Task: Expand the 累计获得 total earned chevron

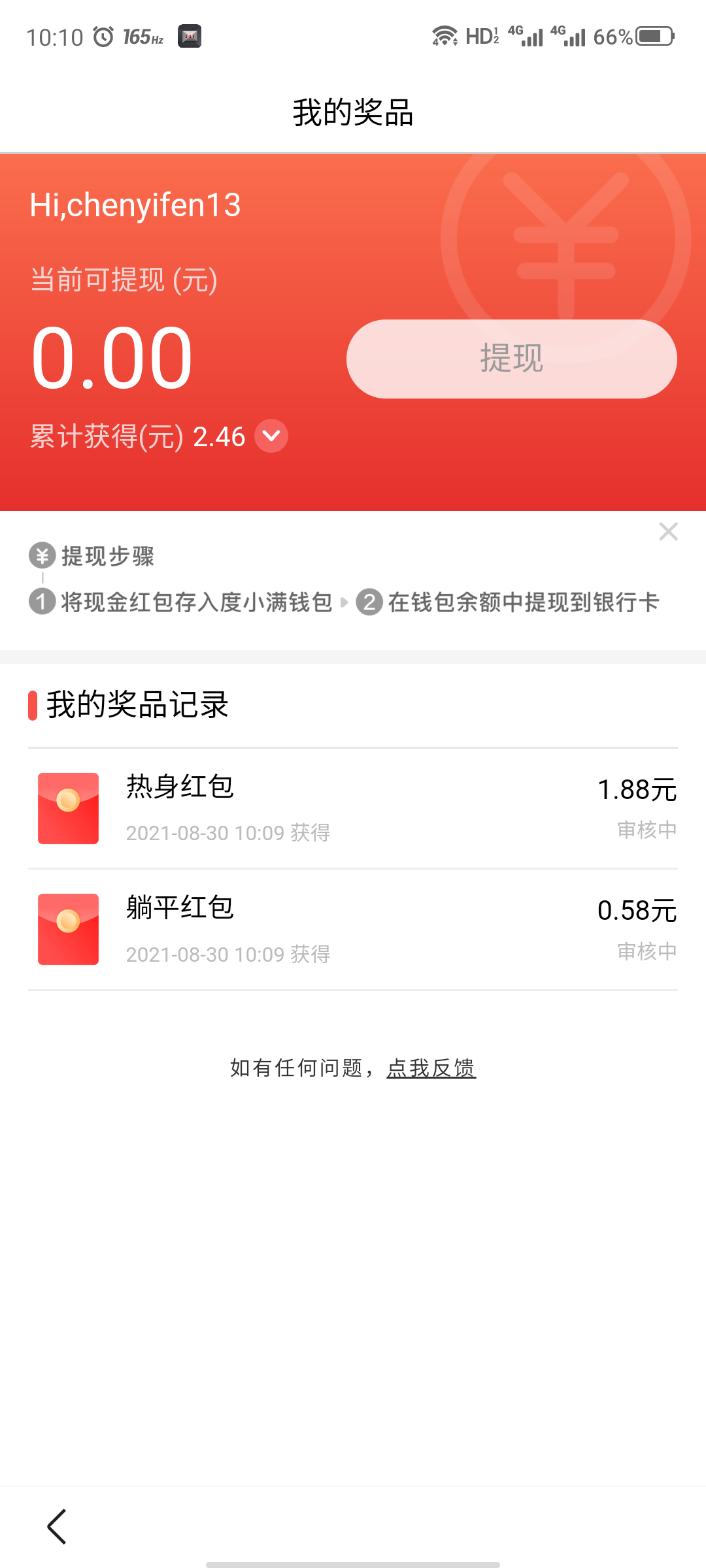Action: pos(271,436)
